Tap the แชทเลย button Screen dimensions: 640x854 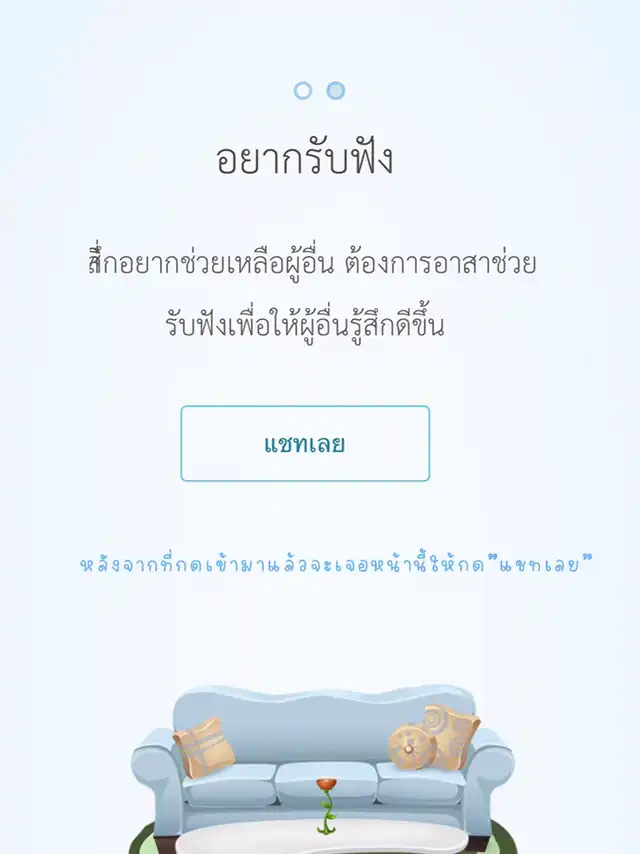(x=305, y=444)
